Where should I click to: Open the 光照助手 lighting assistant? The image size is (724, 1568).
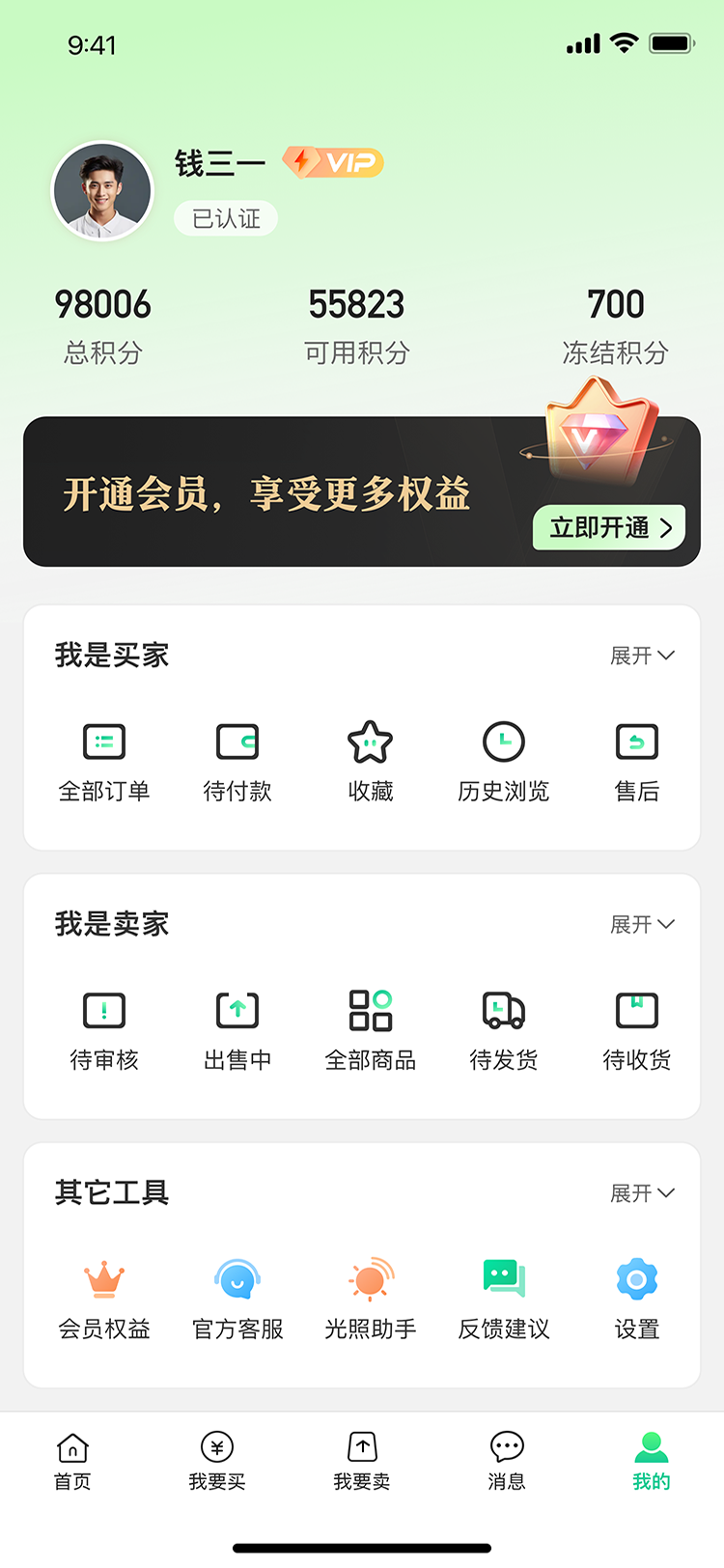click(371, 1278)
